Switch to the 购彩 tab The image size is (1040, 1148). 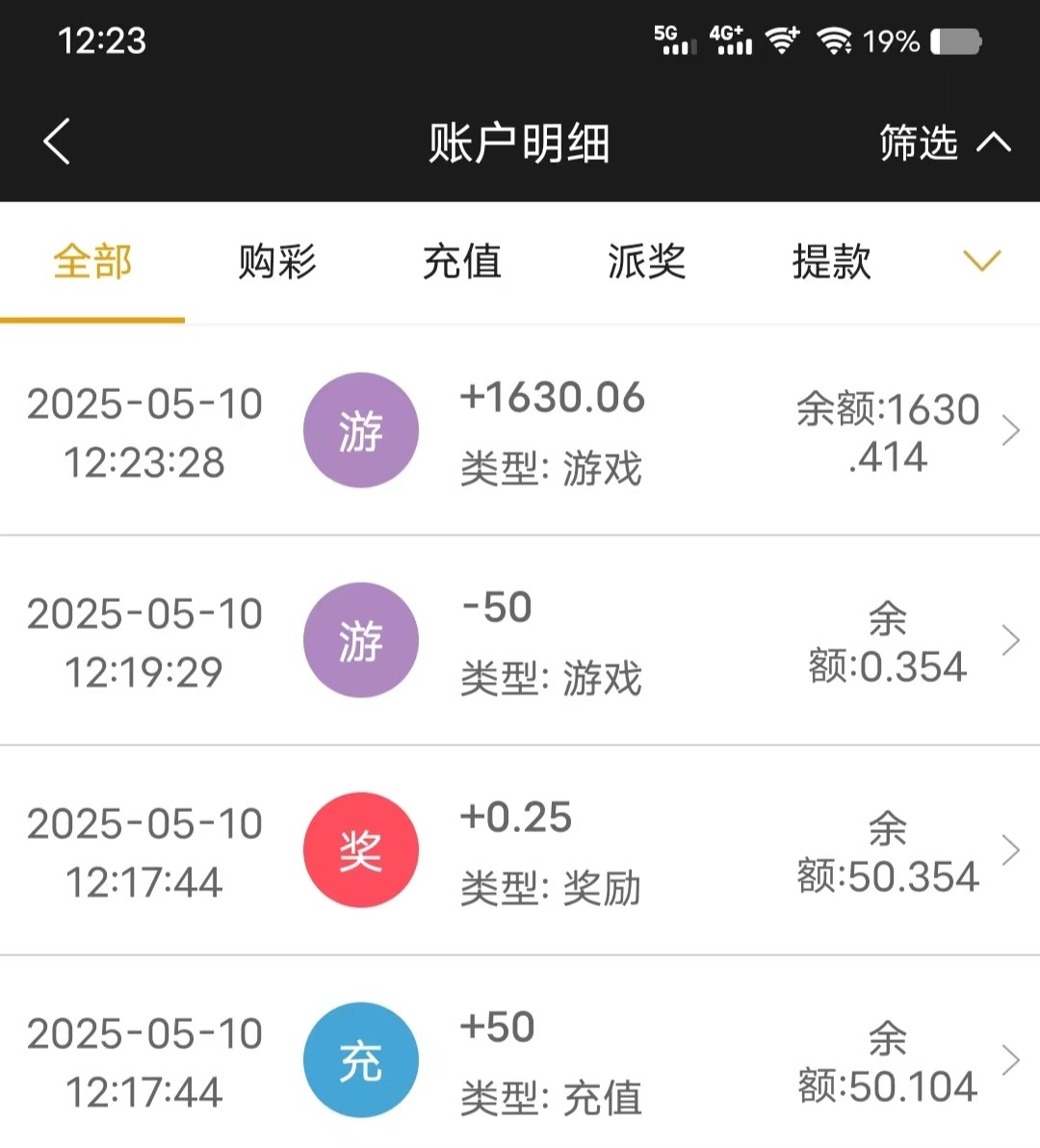pos(277,262)
